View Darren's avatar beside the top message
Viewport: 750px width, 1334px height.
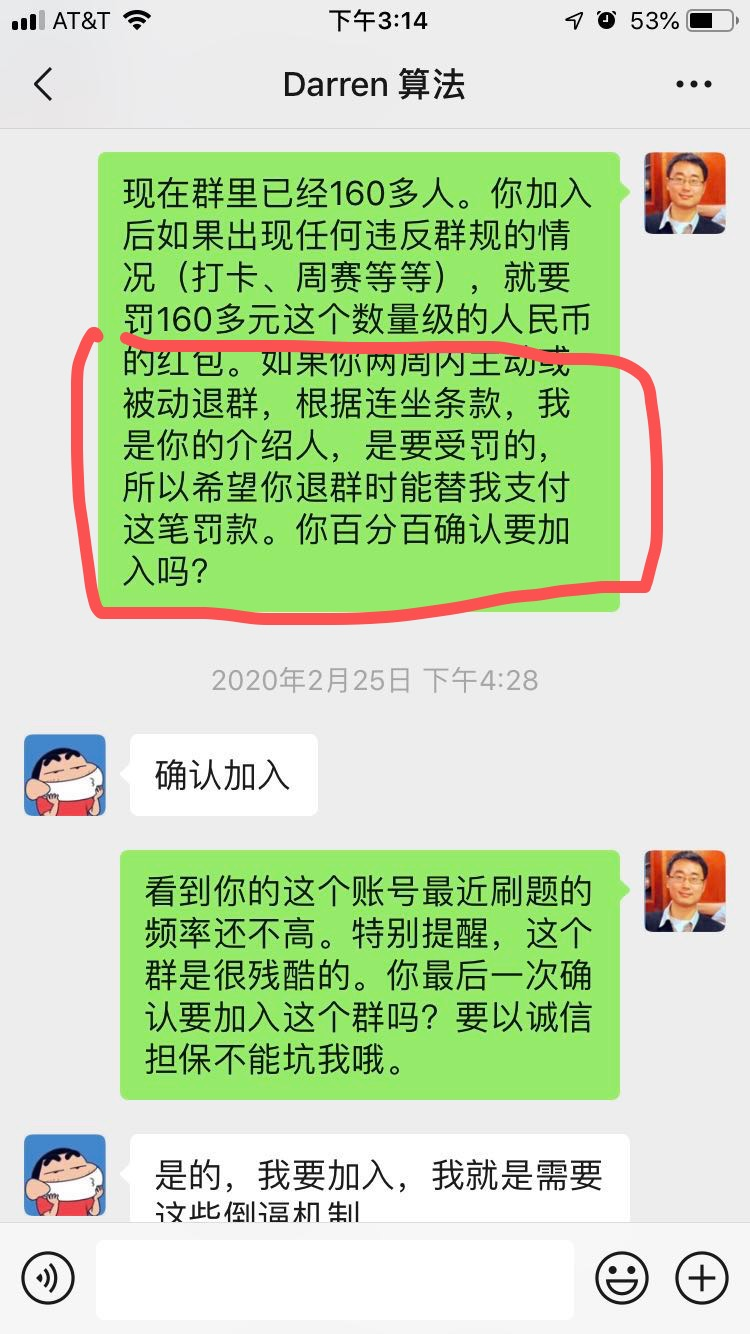coord(684,193)
